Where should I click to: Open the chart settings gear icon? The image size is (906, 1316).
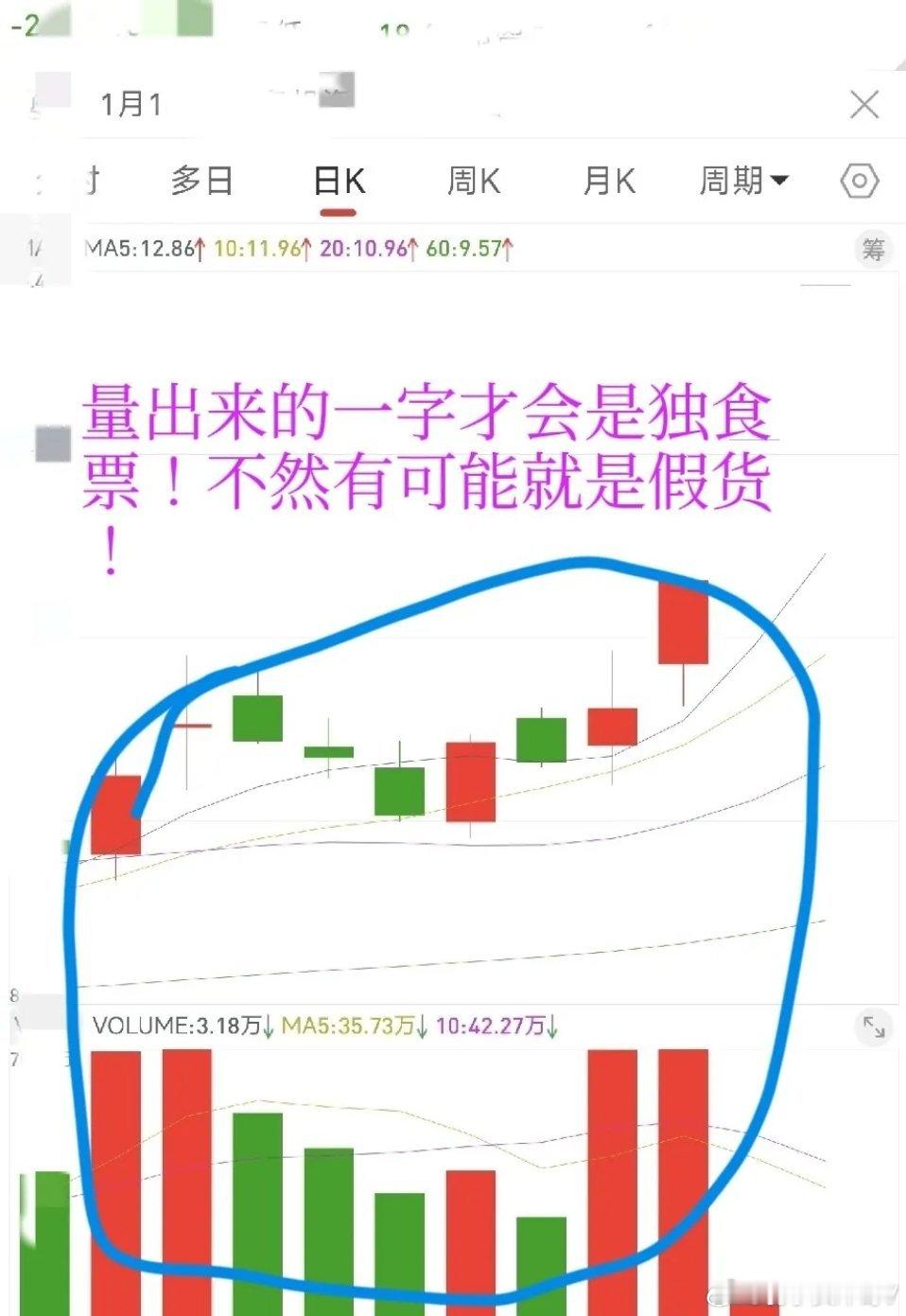click(x=859, y=180)
